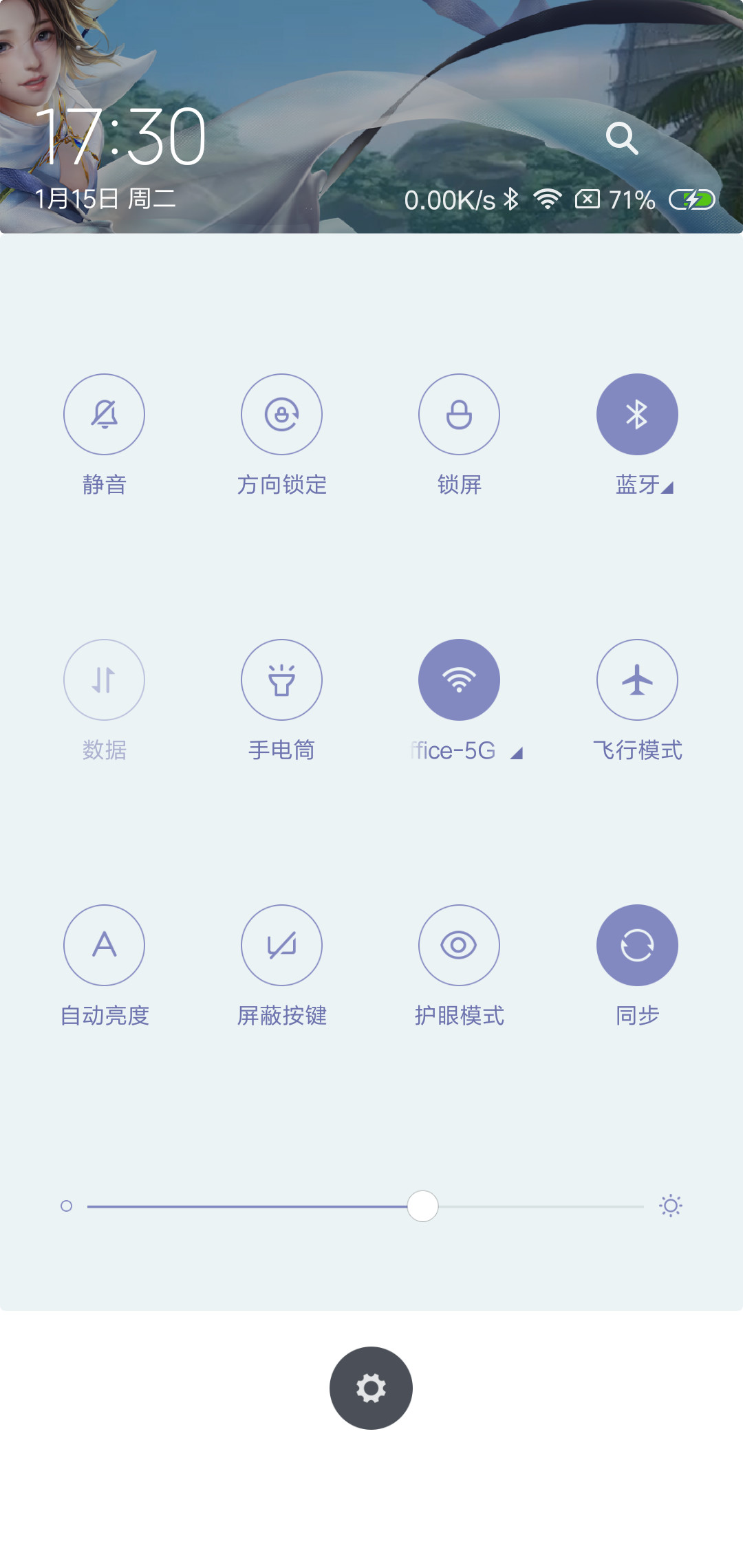Switch on 自动亮度 auto brightness
This screenshot has height=1568, width=743.
click(x=104, y=945)
